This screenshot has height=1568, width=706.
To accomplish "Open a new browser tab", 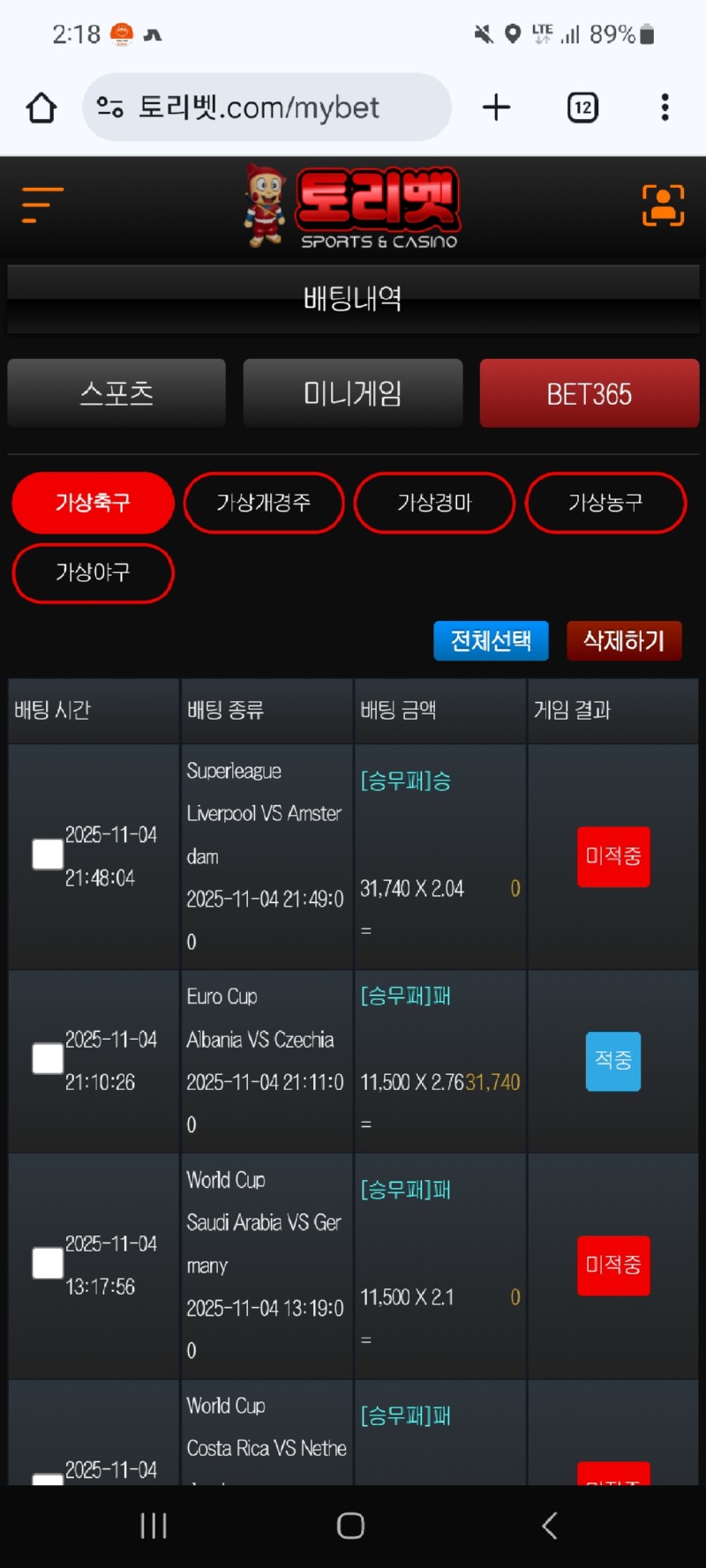I will coord(496,108).
